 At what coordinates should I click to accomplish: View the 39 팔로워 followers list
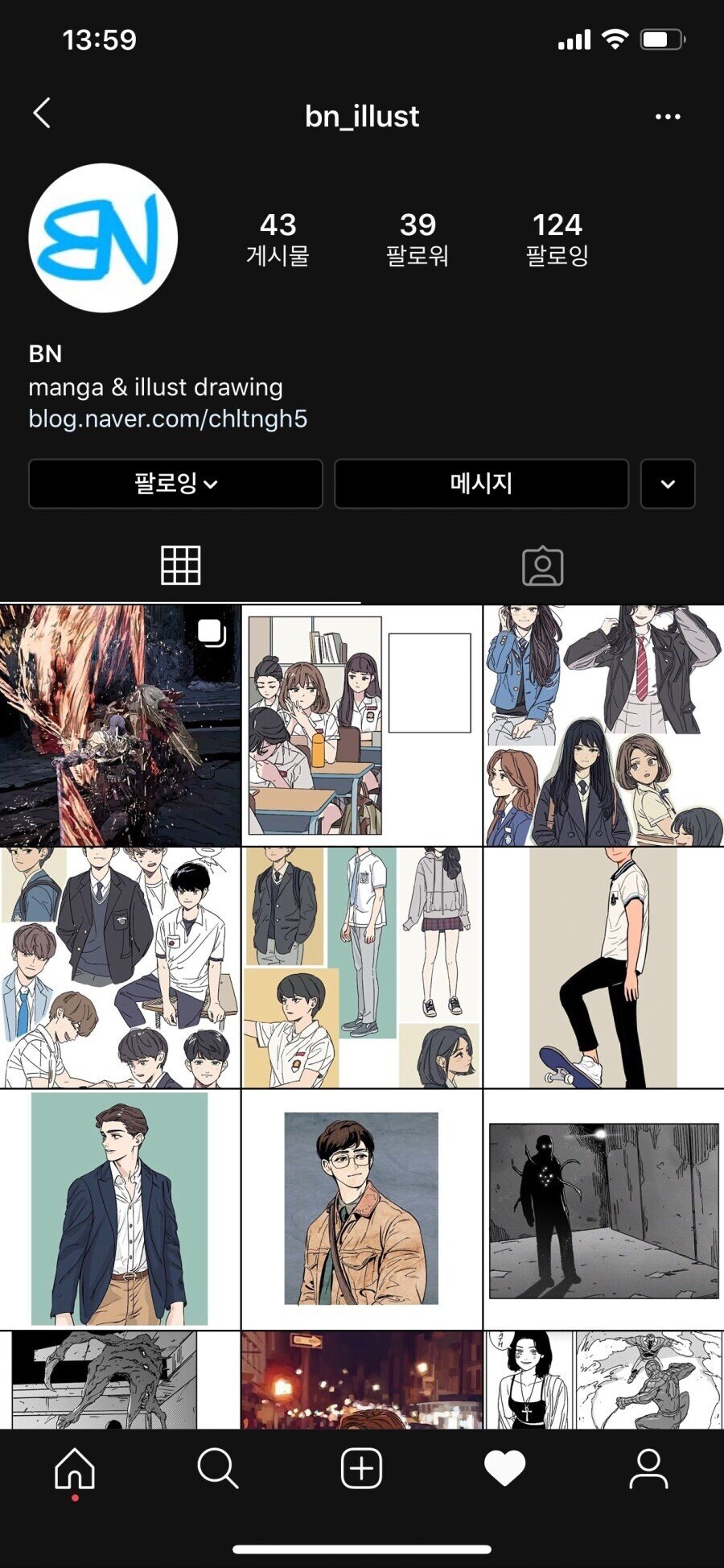tap(417, 238)
